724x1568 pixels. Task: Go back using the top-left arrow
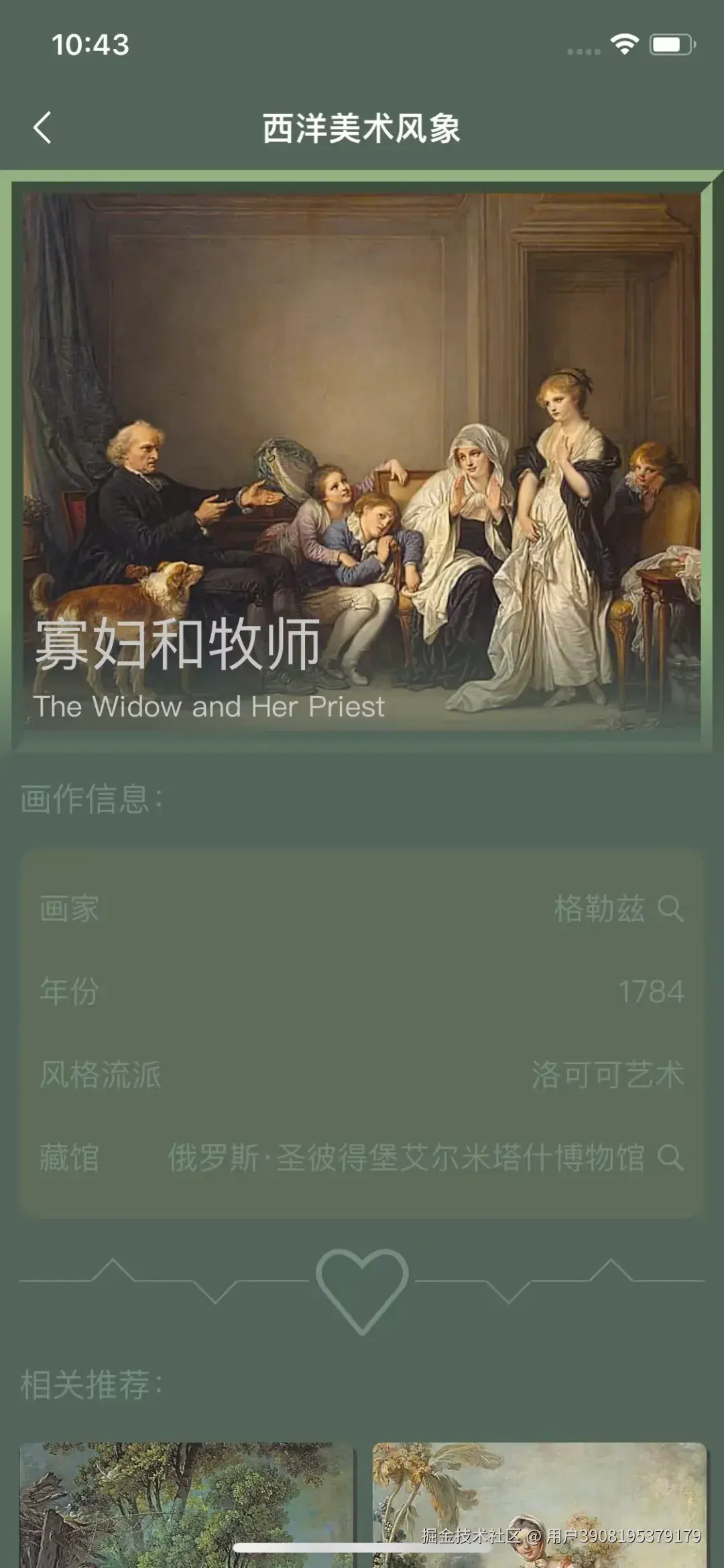[x=43, y=127]
